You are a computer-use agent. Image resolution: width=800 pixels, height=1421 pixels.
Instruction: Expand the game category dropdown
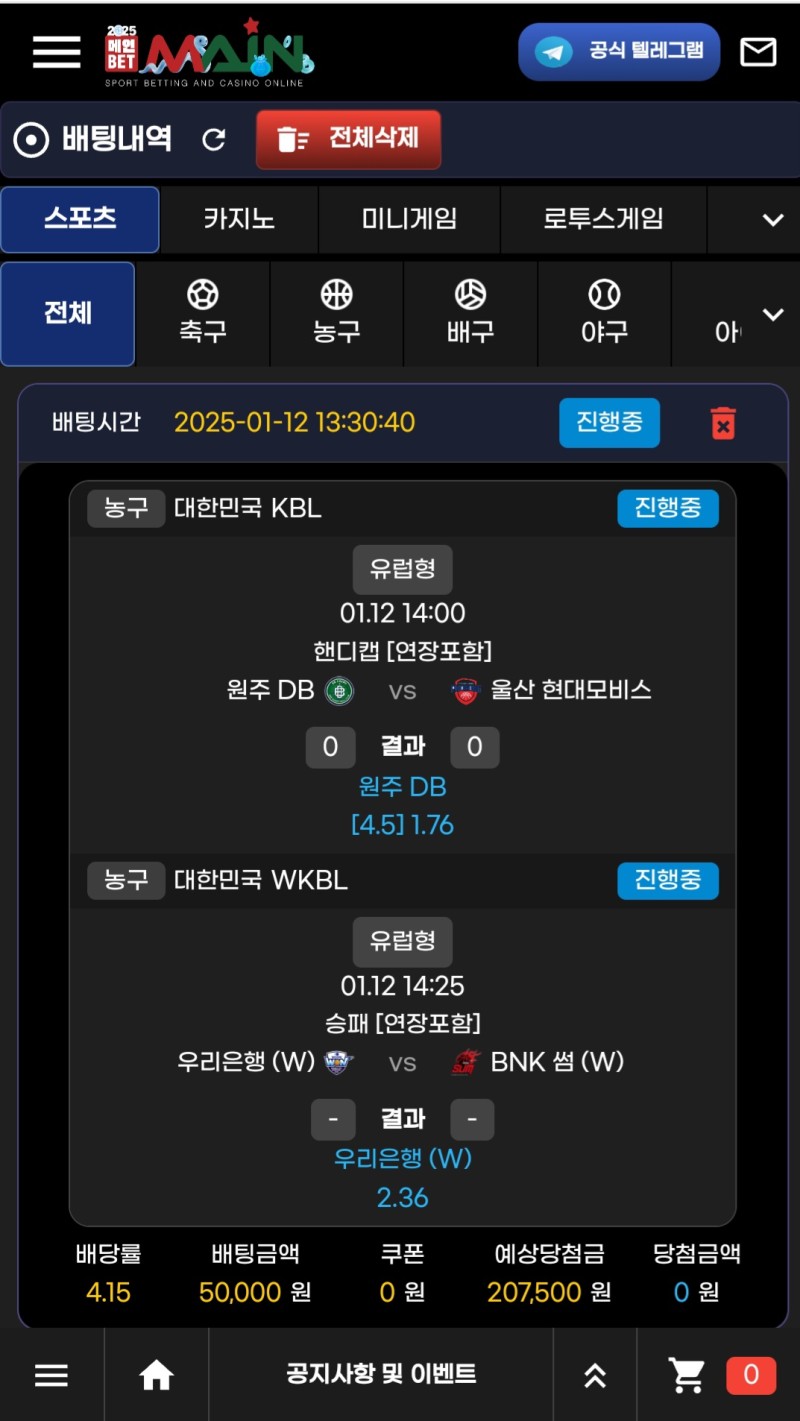click(x=772, y=220)
